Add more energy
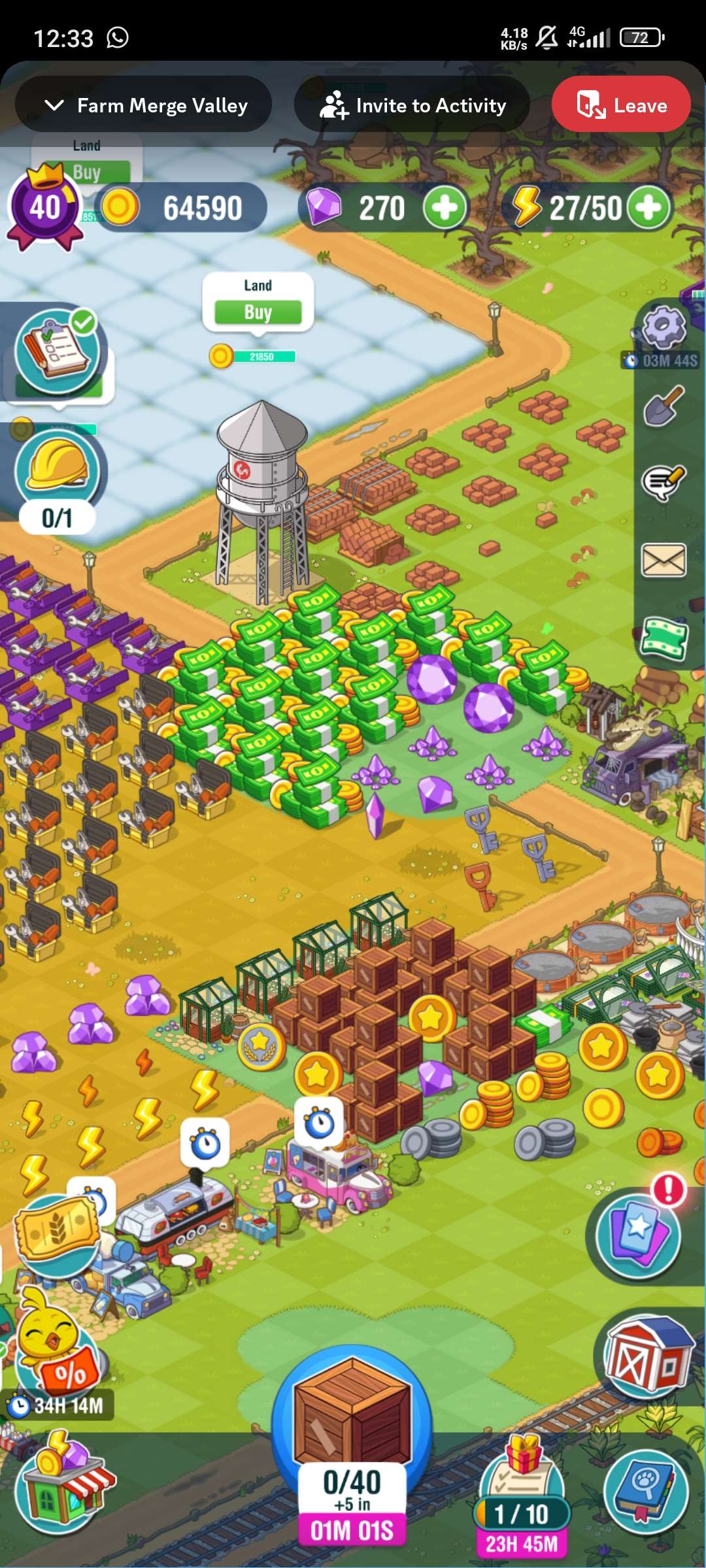The height and width of the screenshot is (1568, 706). coord(649,208)
